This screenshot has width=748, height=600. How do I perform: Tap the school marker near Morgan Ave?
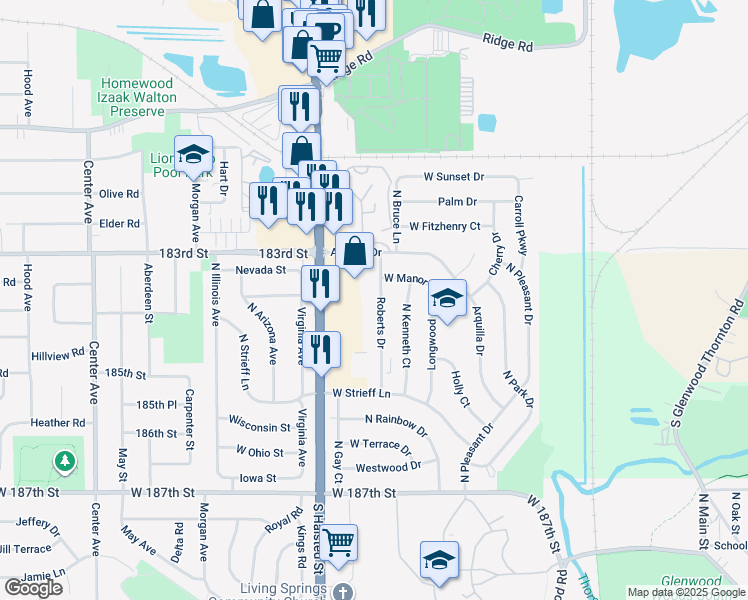[193, 155]
